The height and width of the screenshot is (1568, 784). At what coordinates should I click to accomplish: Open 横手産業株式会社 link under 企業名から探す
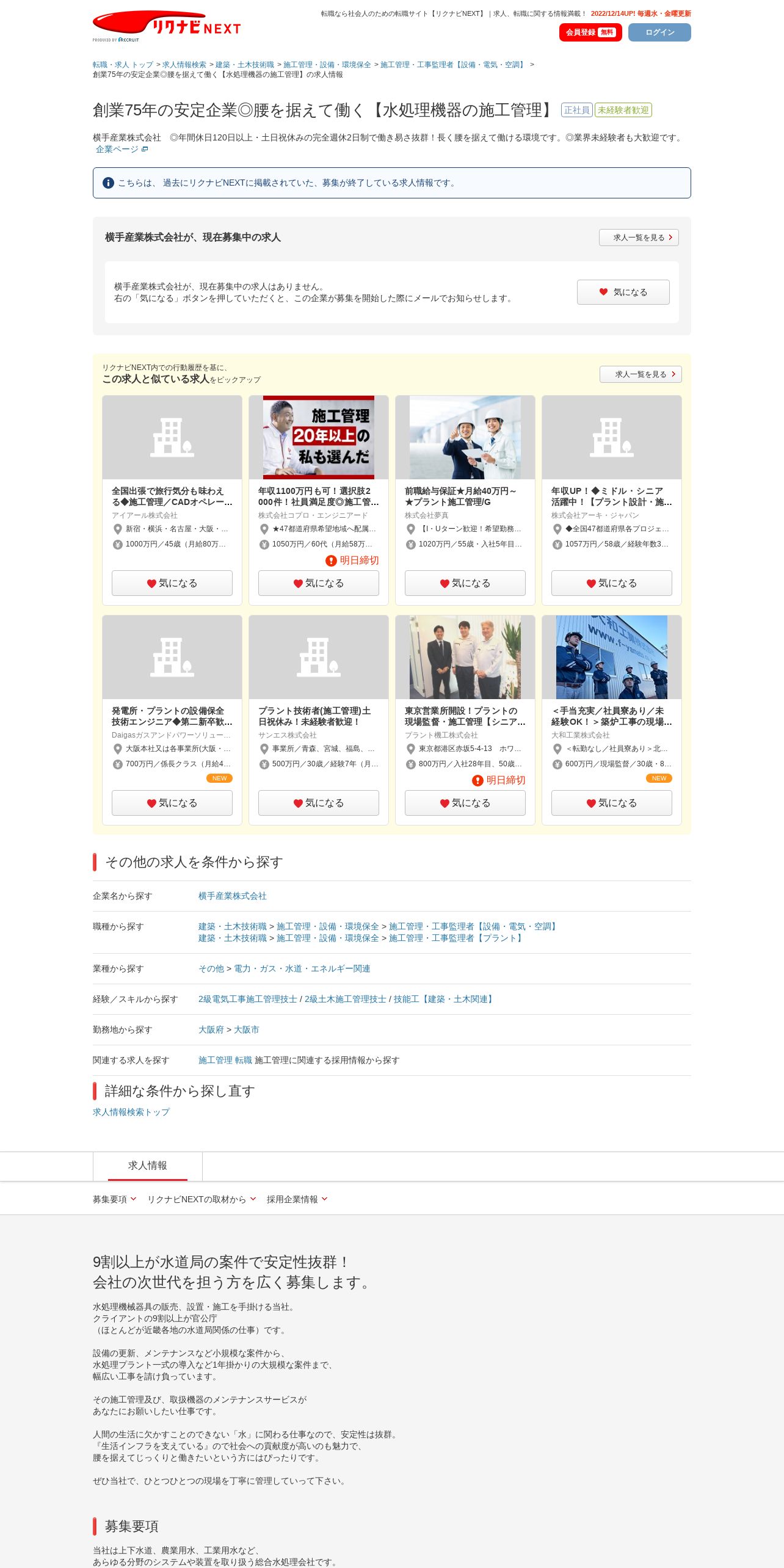232,896
